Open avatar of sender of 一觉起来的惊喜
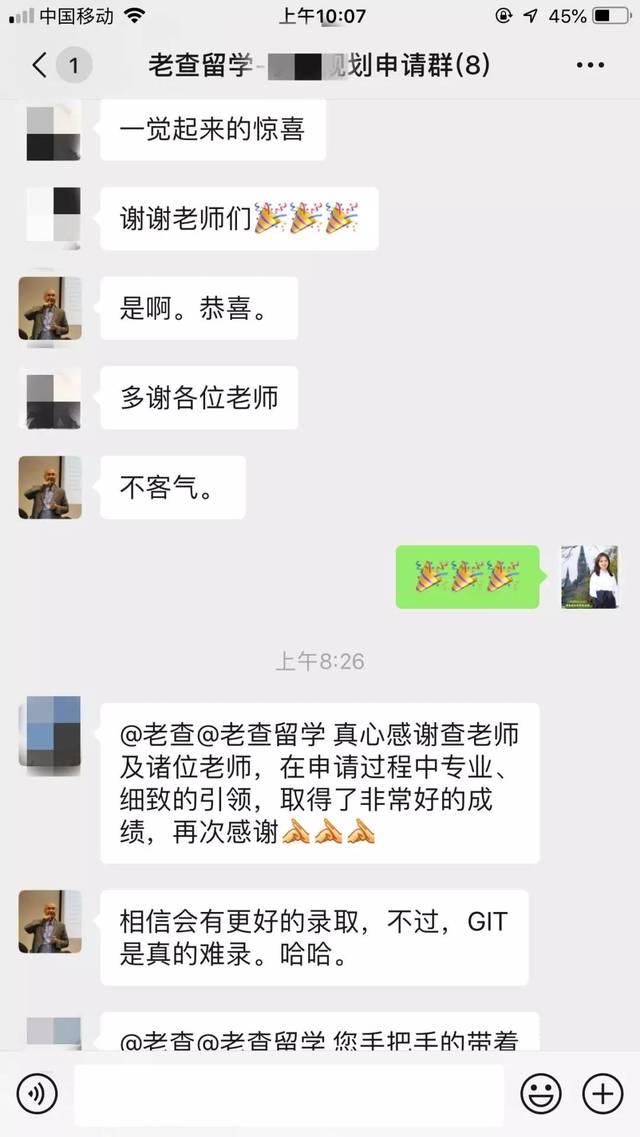Image resolution: width=640 pixels, height=1137 pixels. point(54,129)
